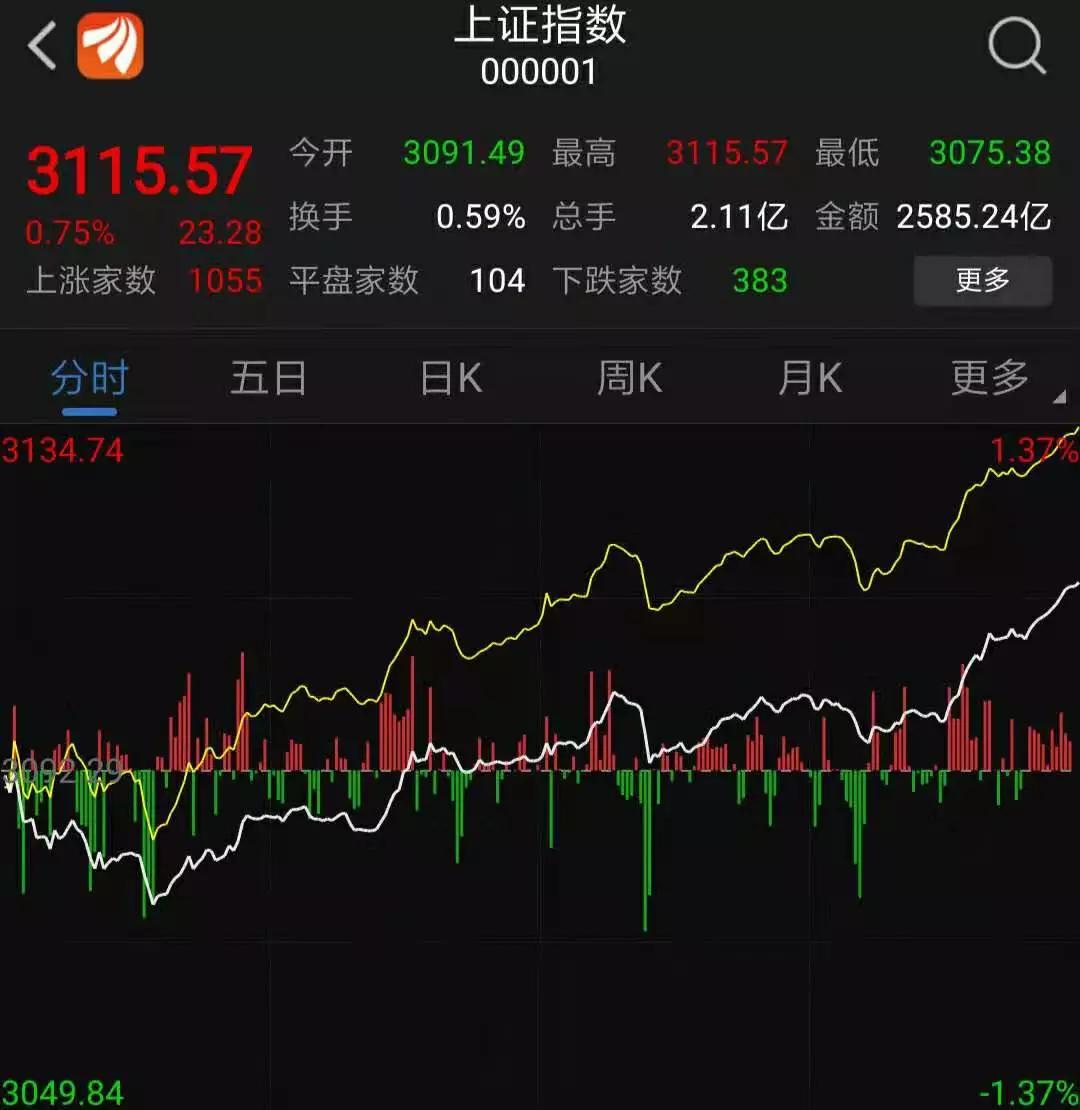Click the 更多 button in the stats panel
This screenshot has height=1110, width=1080.
(981, 281)
